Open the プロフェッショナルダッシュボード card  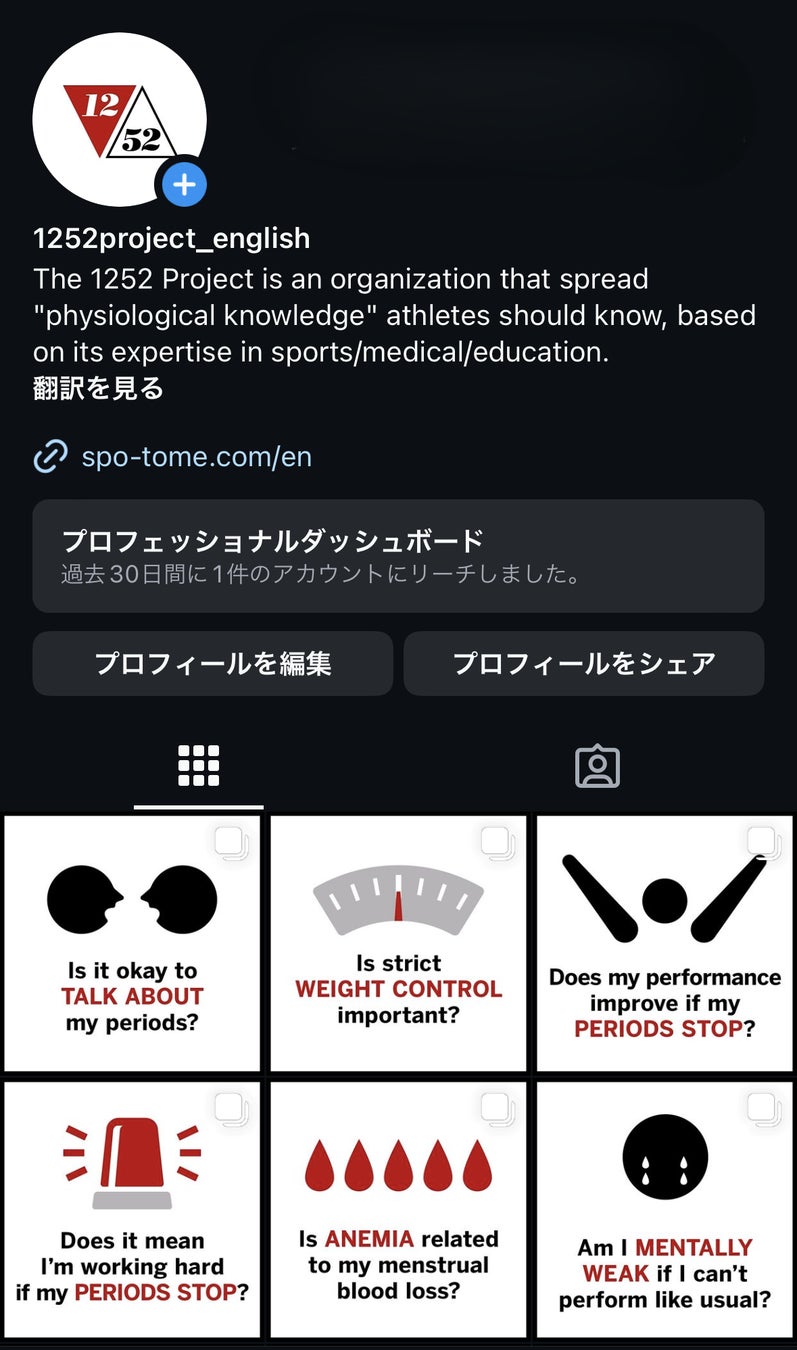click(x=398, y=556)
